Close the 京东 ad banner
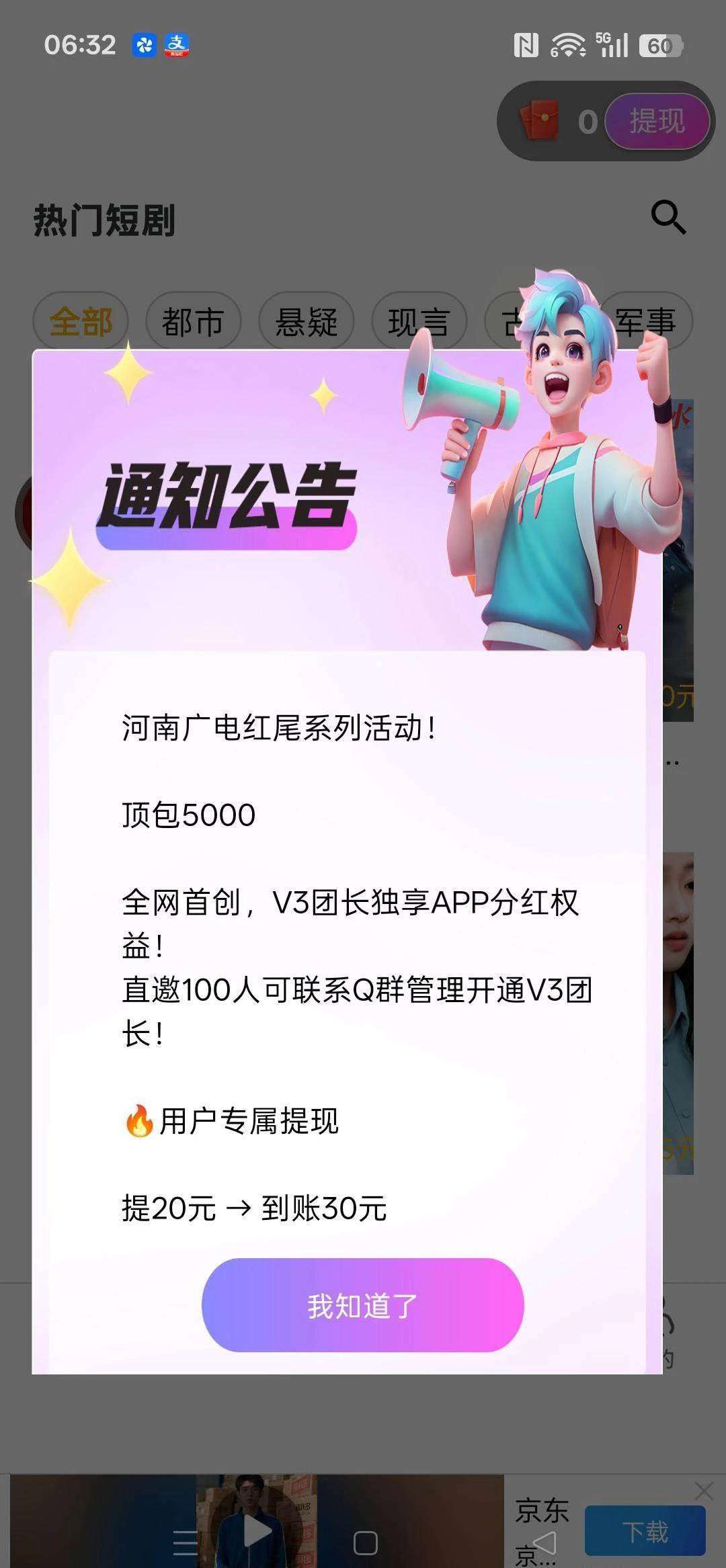Screen dimensions: 726x1568 click(704, 1491)
